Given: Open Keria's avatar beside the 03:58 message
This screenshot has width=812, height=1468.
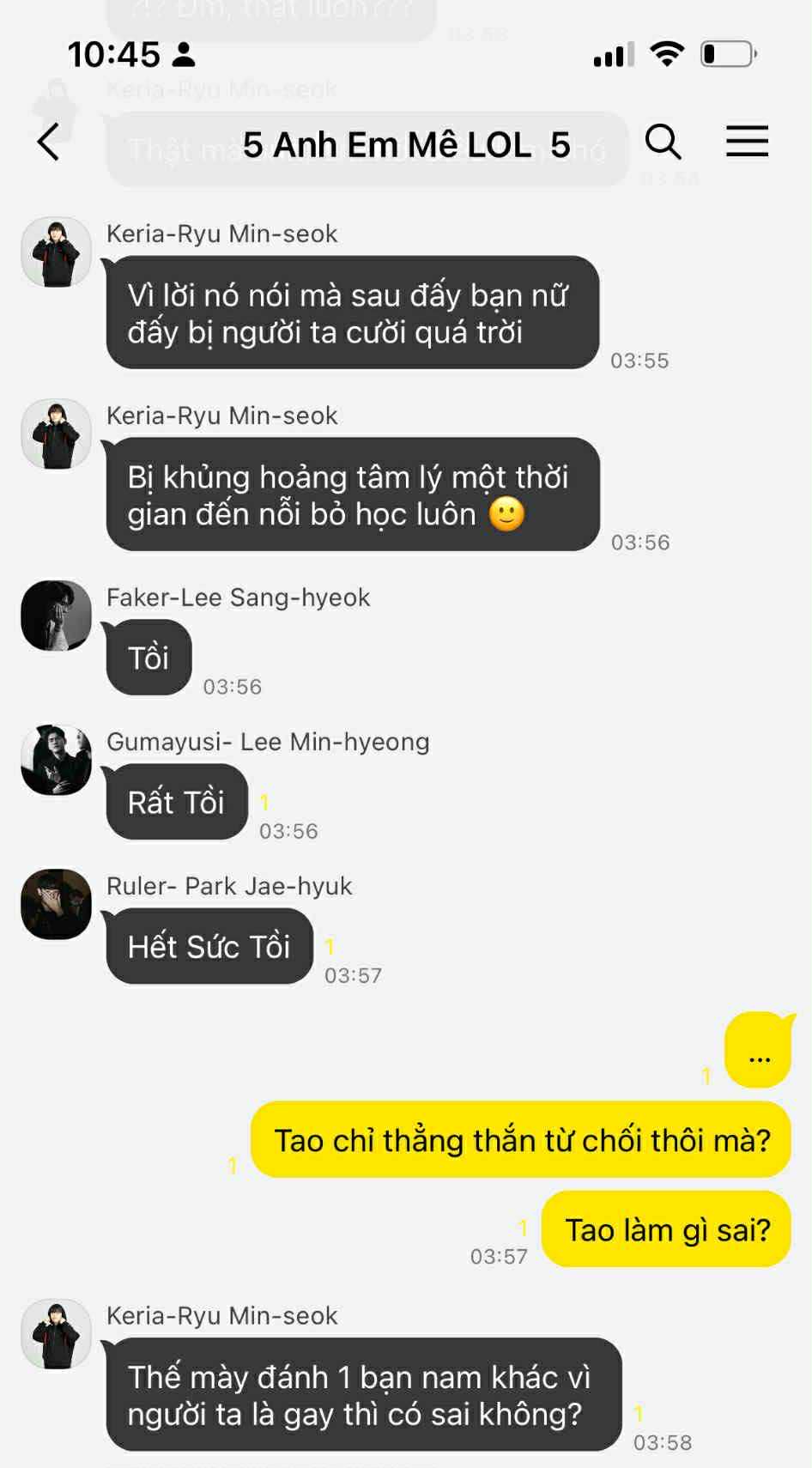Looking at the screenshot, I should click(56, 1333).
